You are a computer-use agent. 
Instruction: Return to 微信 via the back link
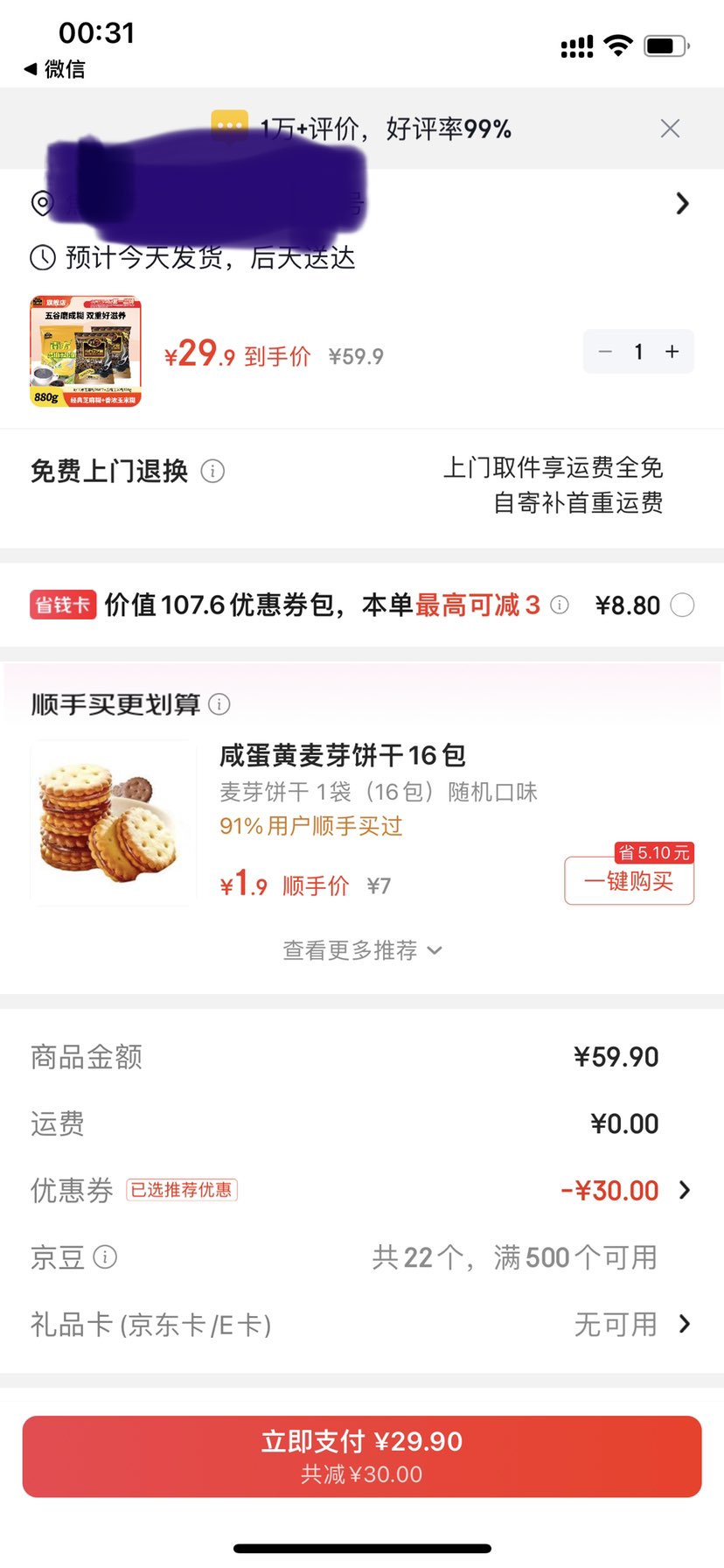tap(54, 69)
